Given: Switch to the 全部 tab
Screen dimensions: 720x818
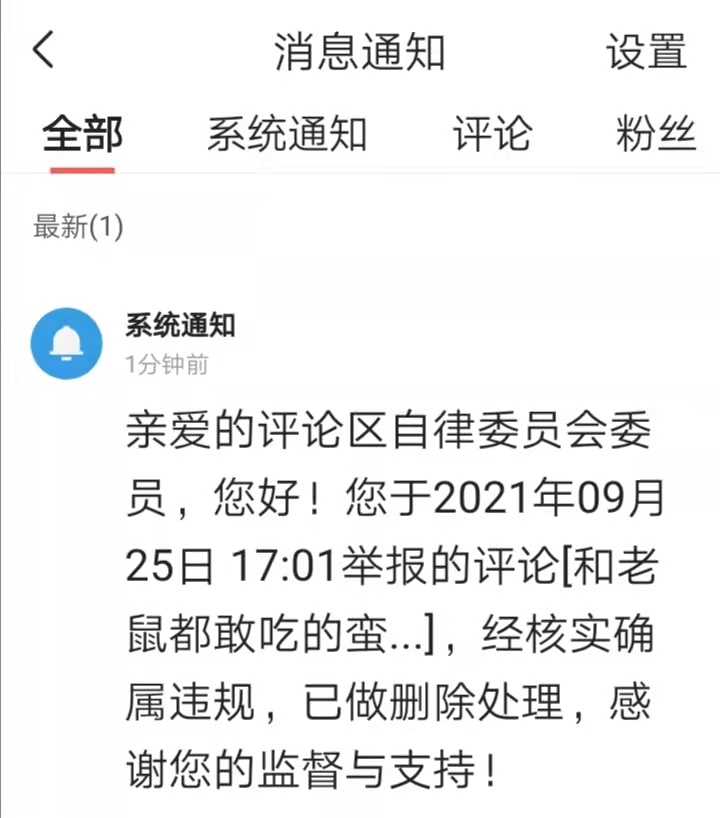Looking at the screenshot, I should [82, 135].
